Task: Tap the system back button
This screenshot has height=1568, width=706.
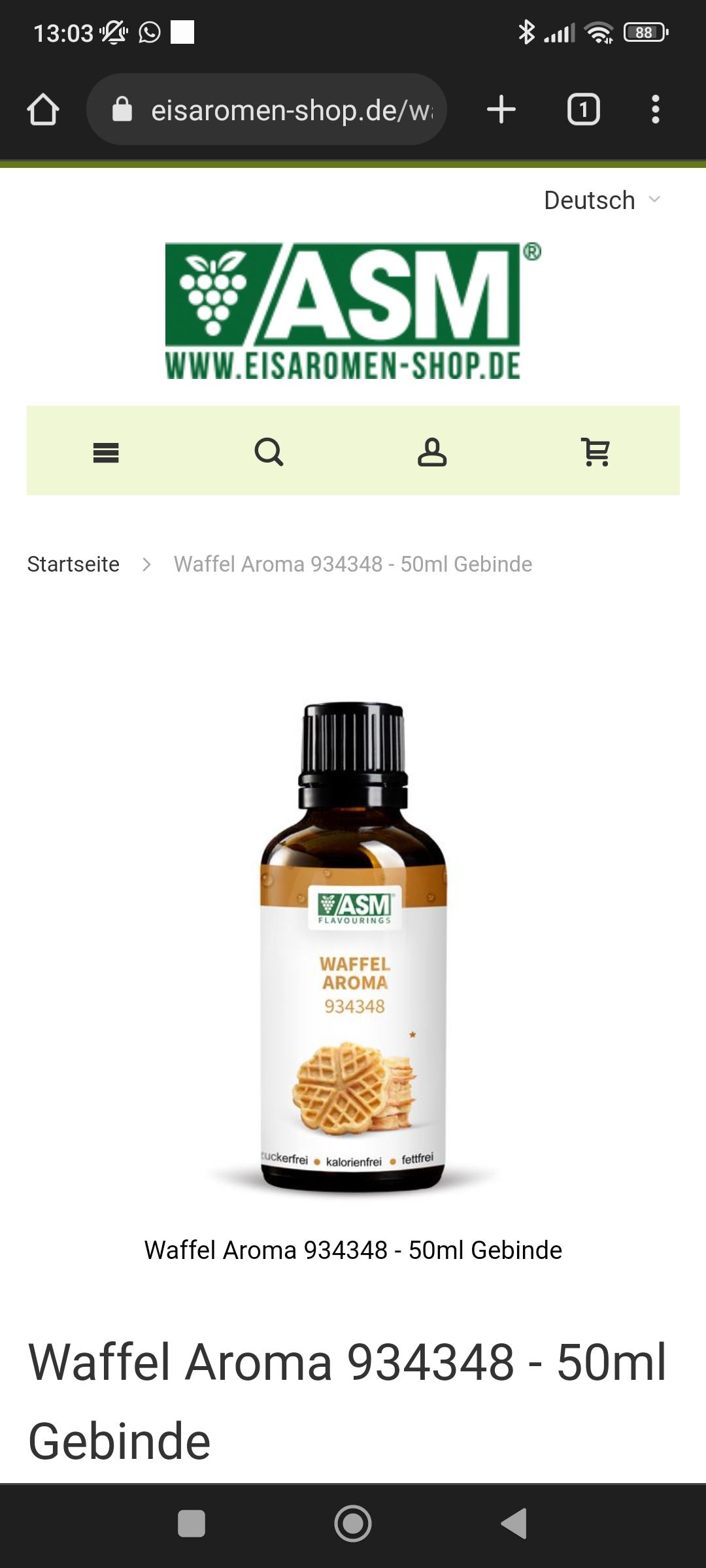Action: tap(514, 1524)
